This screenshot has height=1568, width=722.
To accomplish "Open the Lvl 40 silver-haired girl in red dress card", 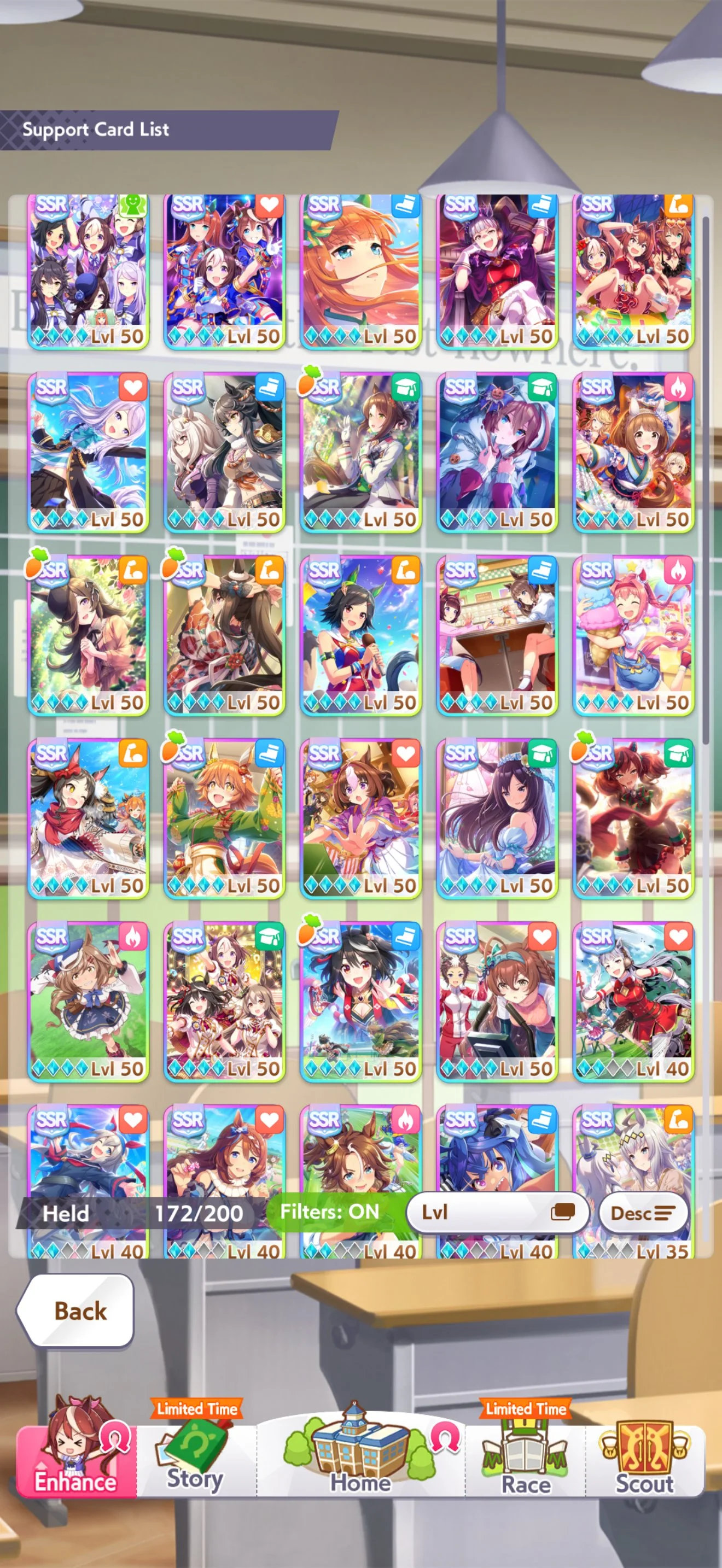I will 633,1001.
